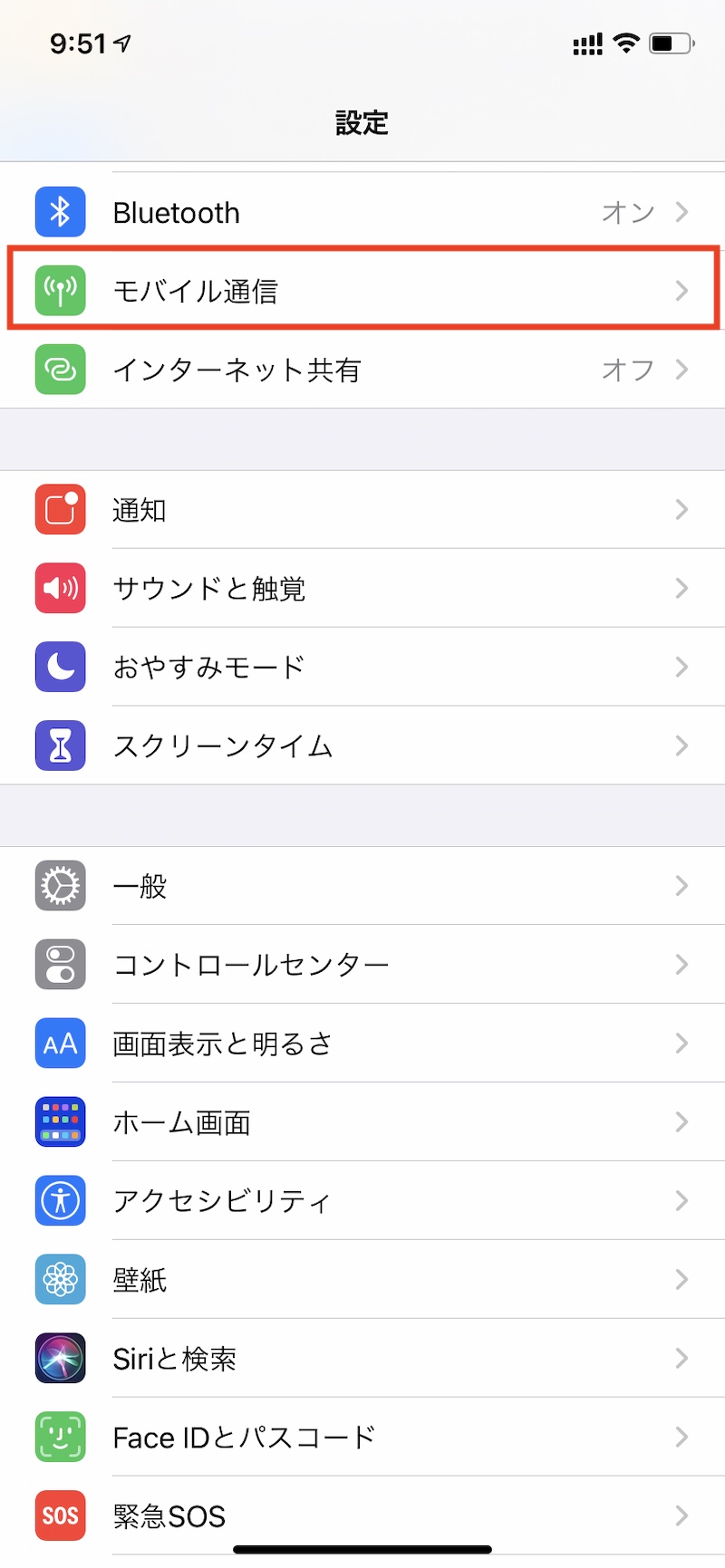Select the おやすみモード row
Viewport: 725px width, 1568px height.
[362, 668]
